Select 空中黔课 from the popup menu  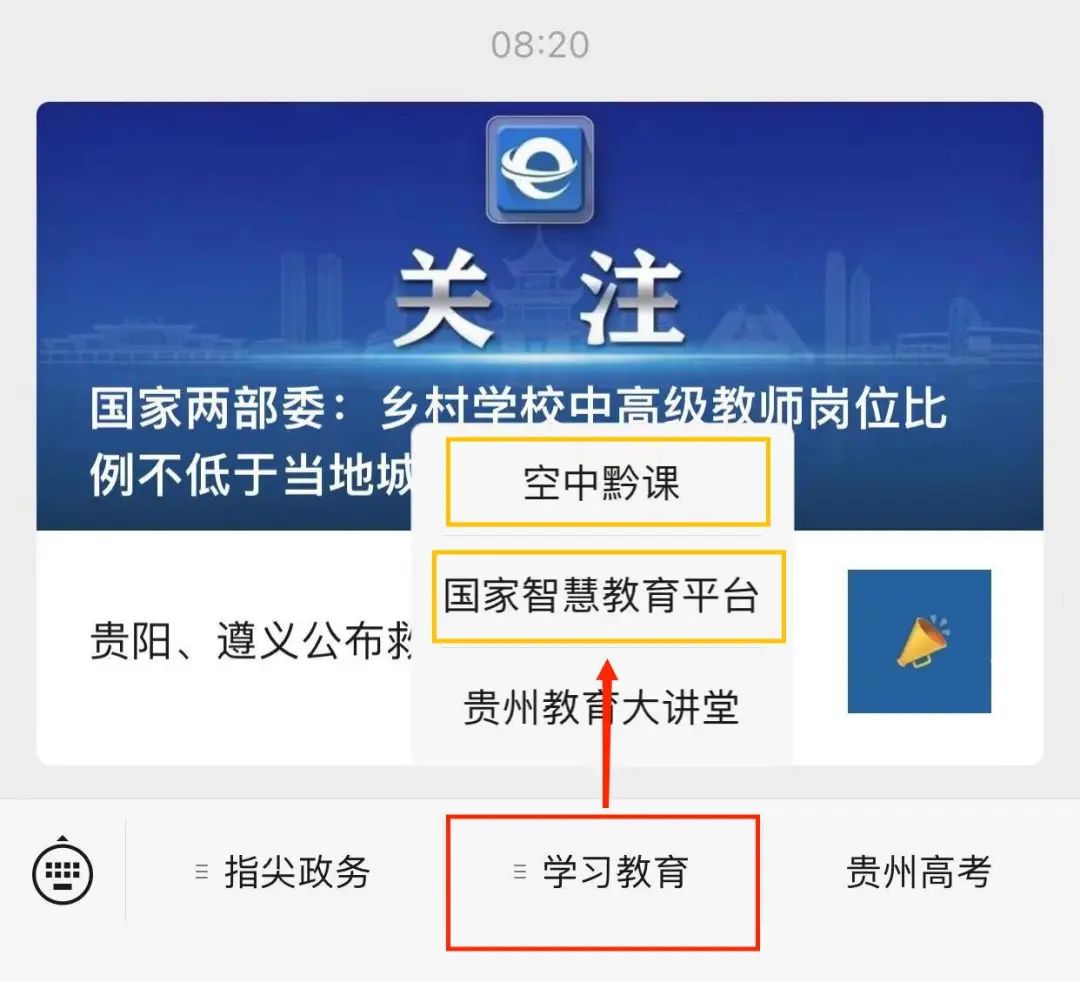point(602,484)
